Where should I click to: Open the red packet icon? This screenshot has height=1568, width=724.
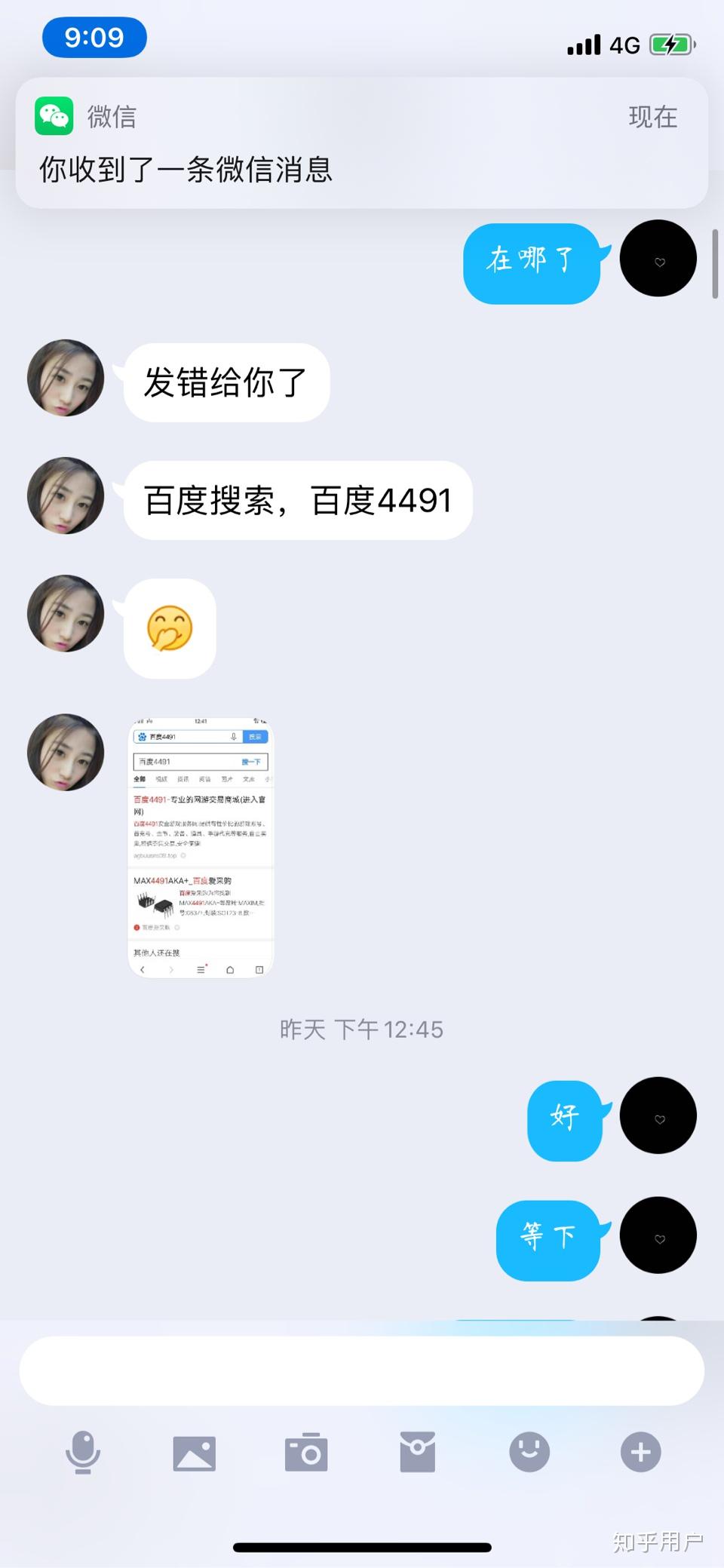418,1453
